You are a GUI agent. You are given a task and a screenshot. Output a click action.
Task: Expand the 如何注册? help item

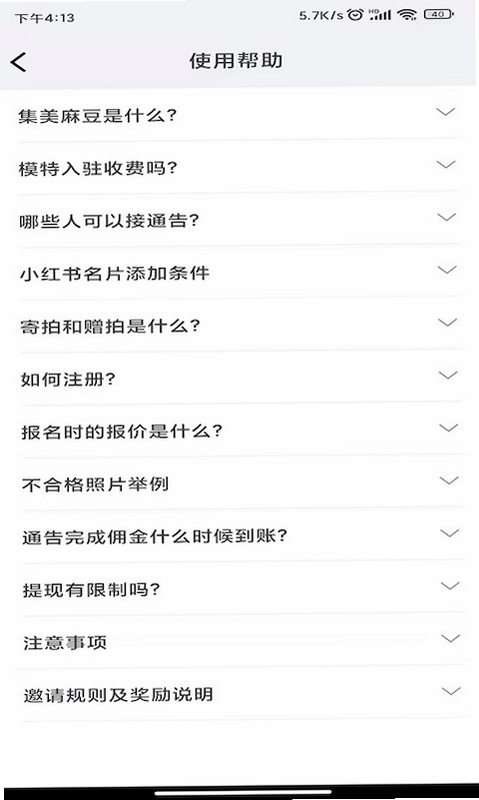point(239,378)
